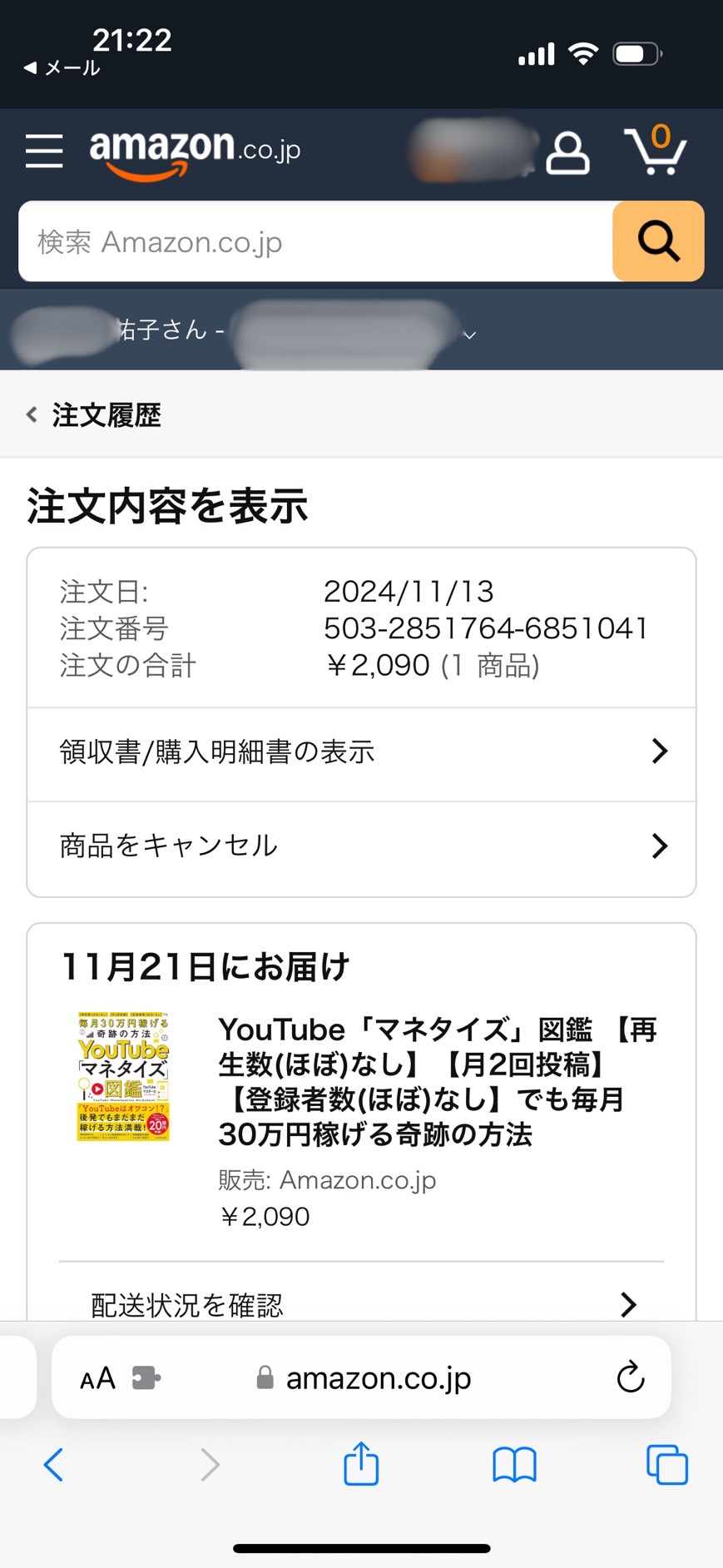Go back in Safari
Screen dimensions: 723x1568
(x=53, y=1465)
